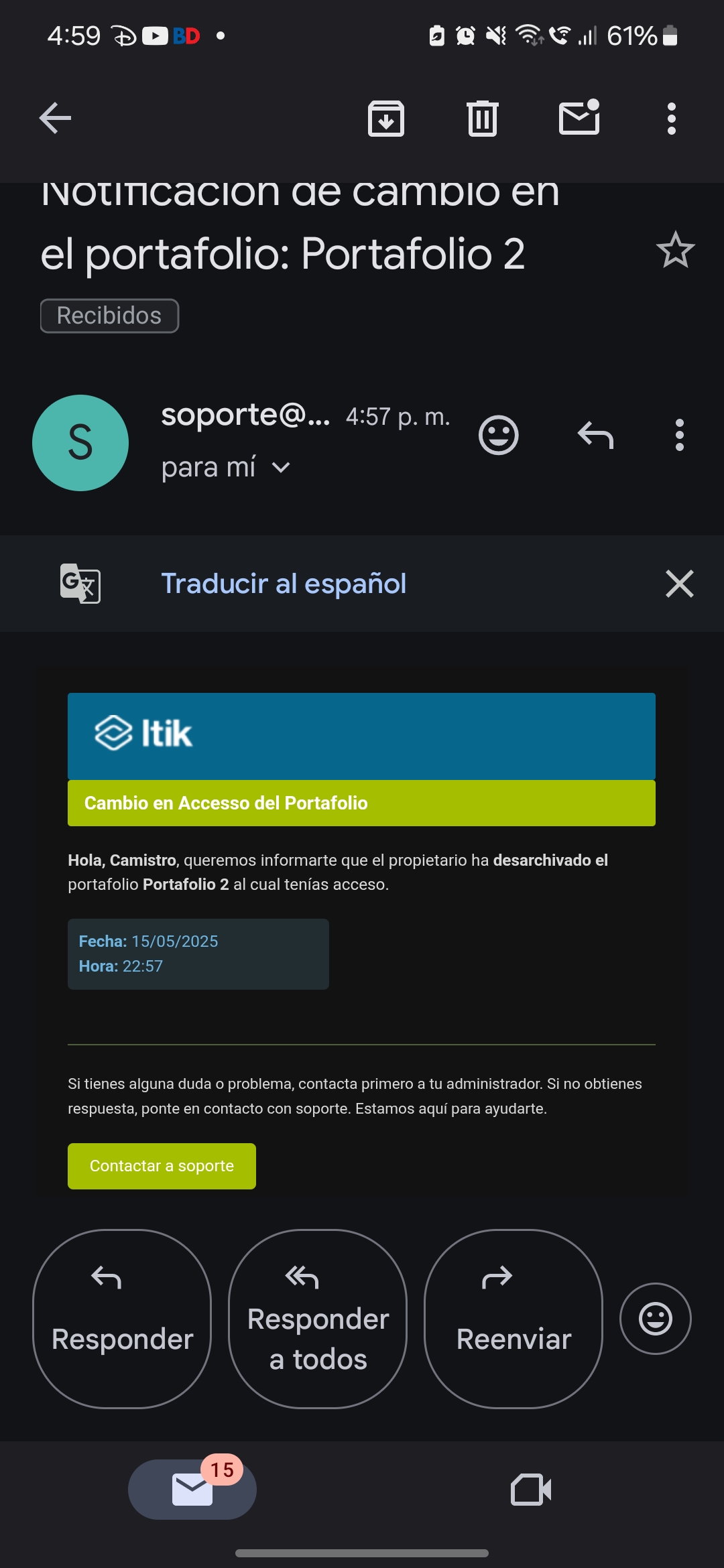The width and height of the screenshot is (724, 1568).
Task: Open emoji reactions at the bottom row
Action: point(656,1319)
